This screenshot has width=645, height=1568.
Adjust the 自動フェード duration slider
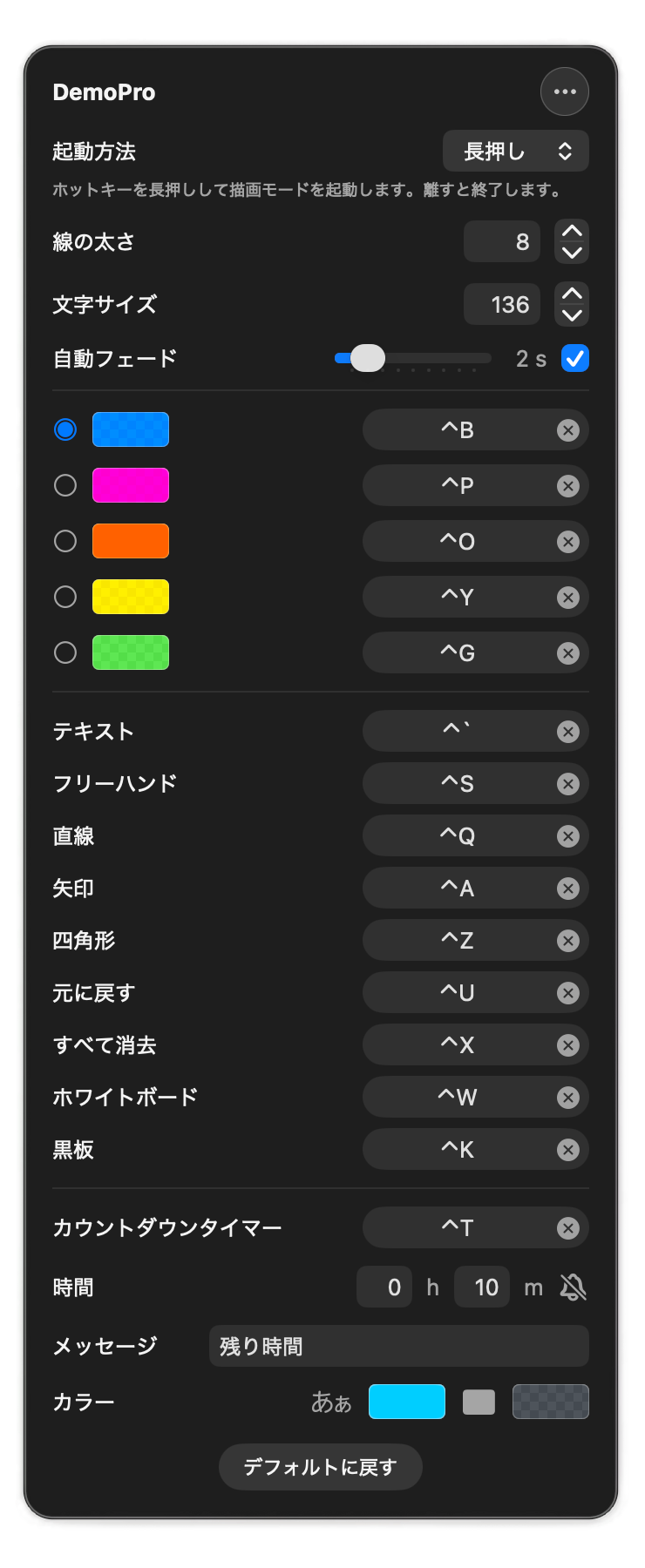click(367, 358)
